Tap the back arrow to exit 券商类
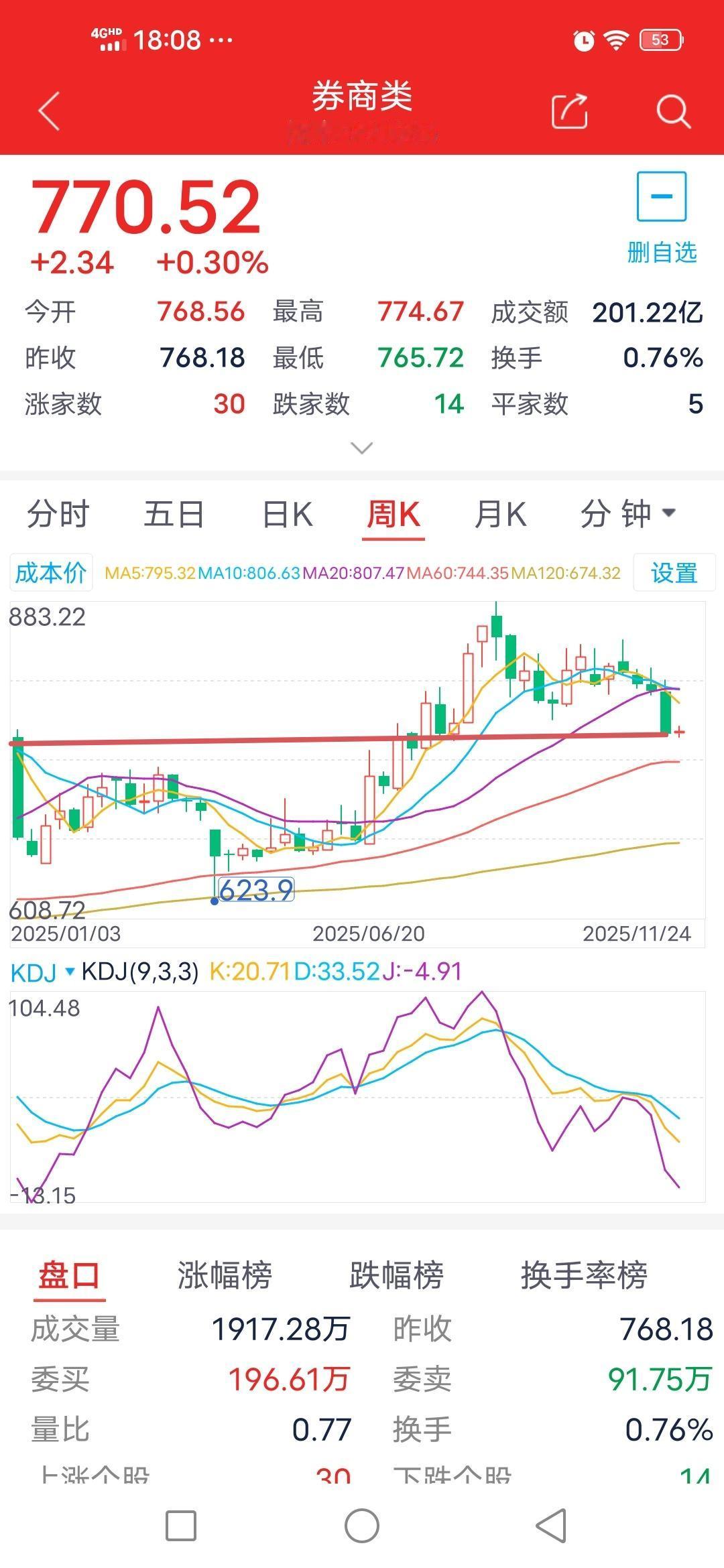Viewport: 724px width, 1568px height. [47, 111]
